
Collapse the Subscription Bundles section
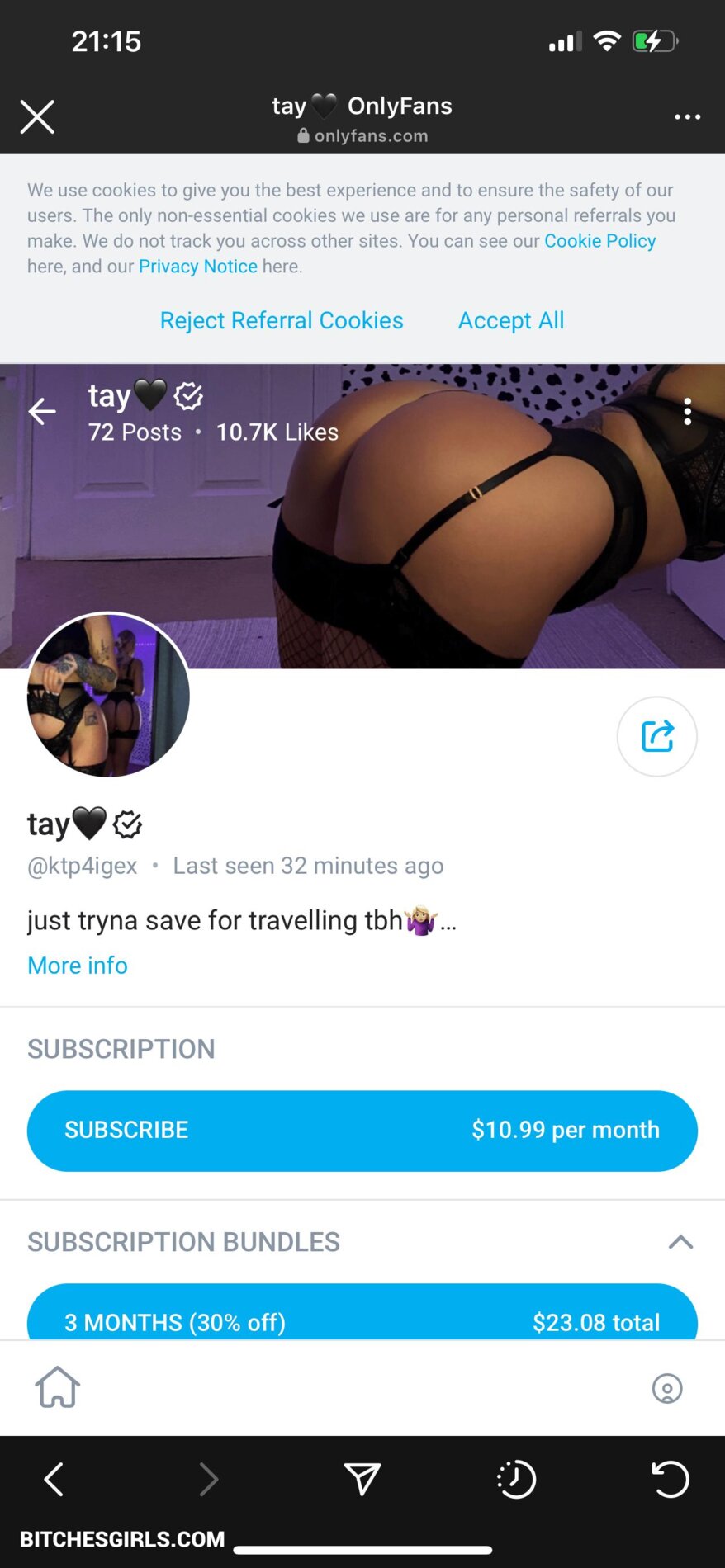(x=680, y=1242)
